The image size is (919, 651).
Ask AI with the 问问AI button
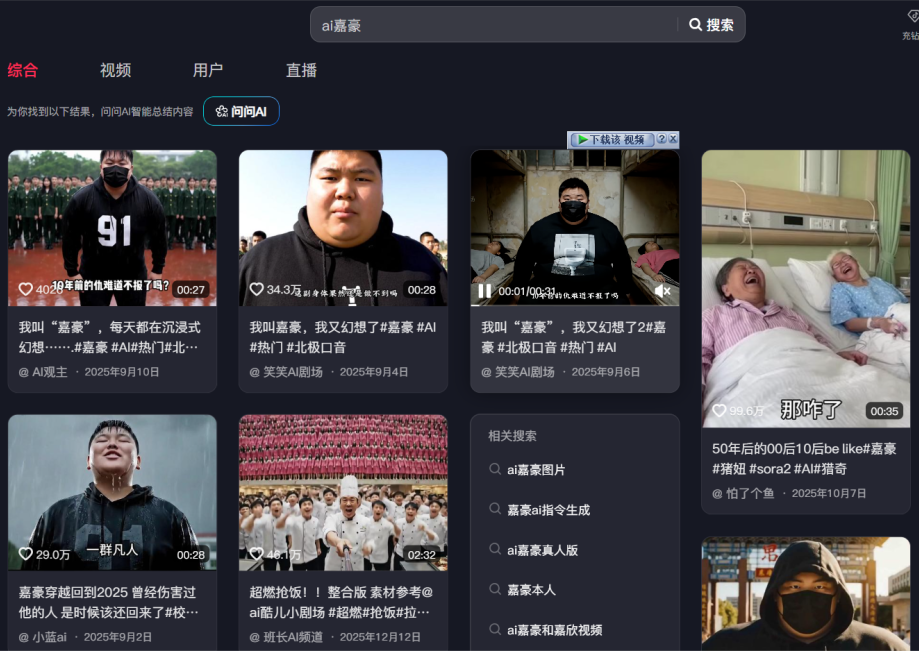click(x=241, y=111)
